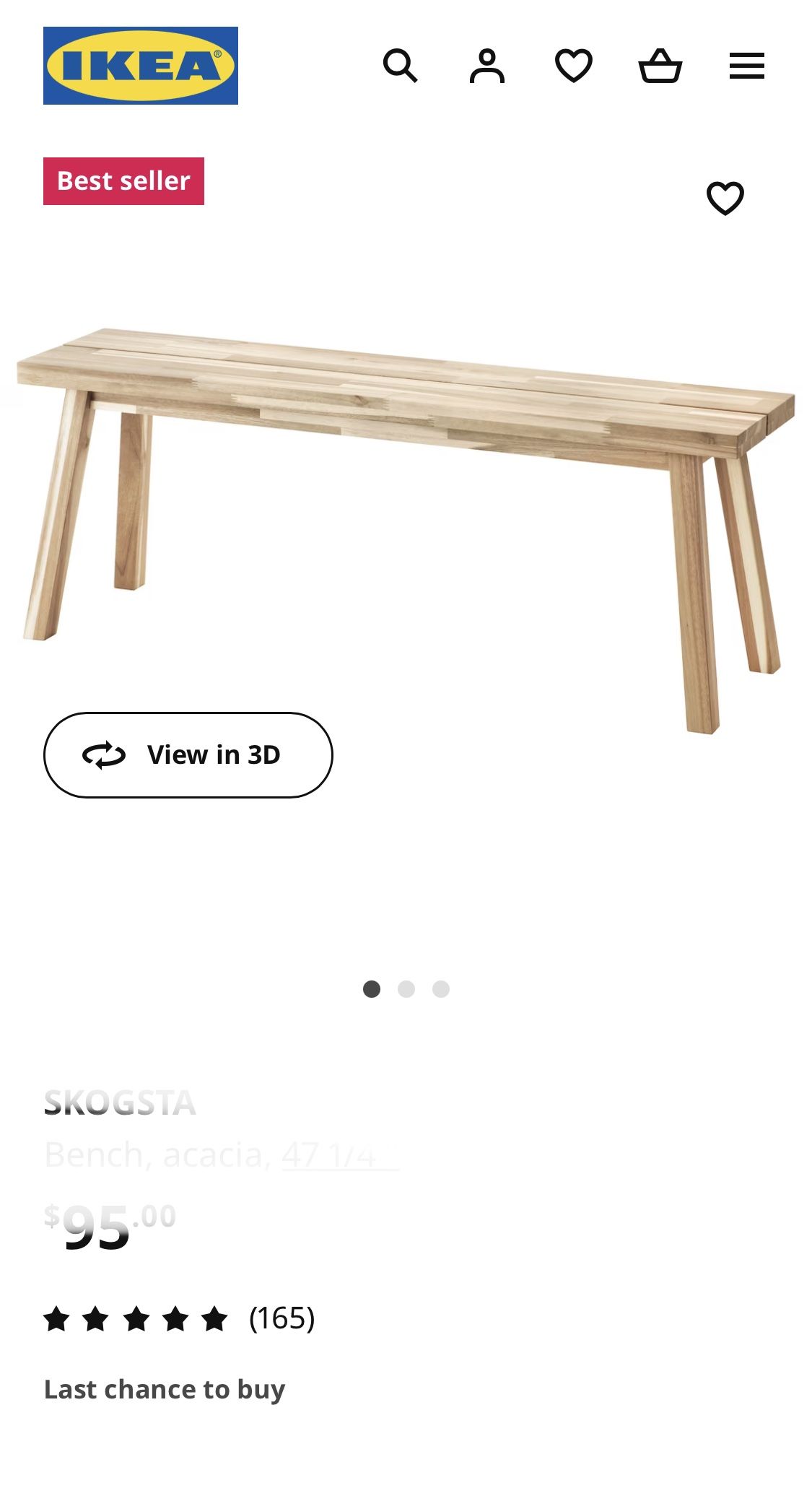Viewport: 812px width, 1488px height.
Task: View your favorites list
Action: [572, 66]
